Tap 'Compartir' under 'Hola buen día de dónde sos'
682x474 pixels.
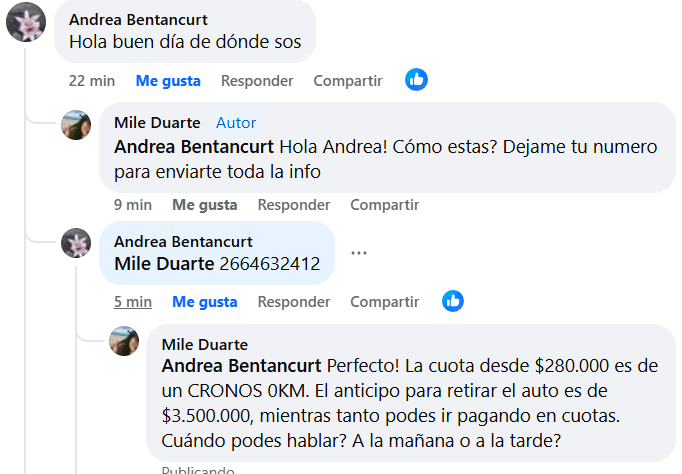348,80
